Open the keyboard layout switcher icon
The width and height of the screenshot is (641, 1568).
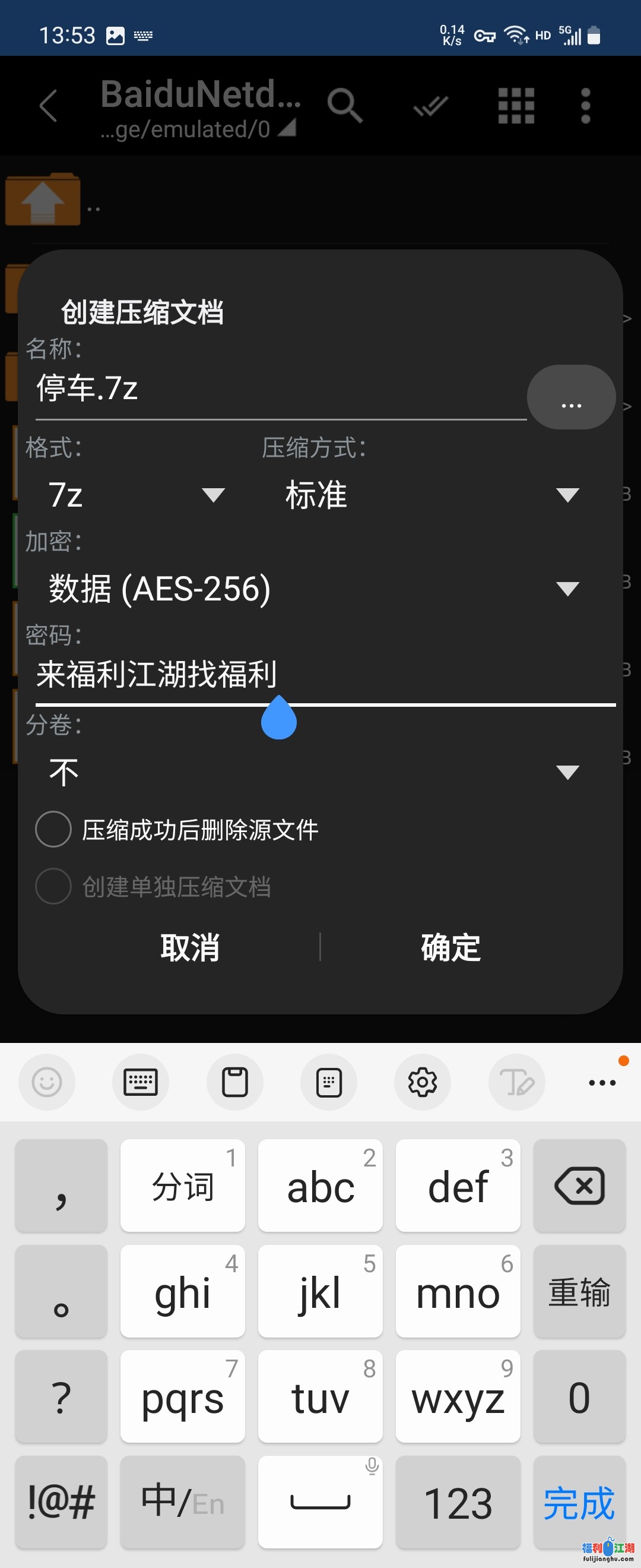pyautogui.click(x=141, y=1082)
